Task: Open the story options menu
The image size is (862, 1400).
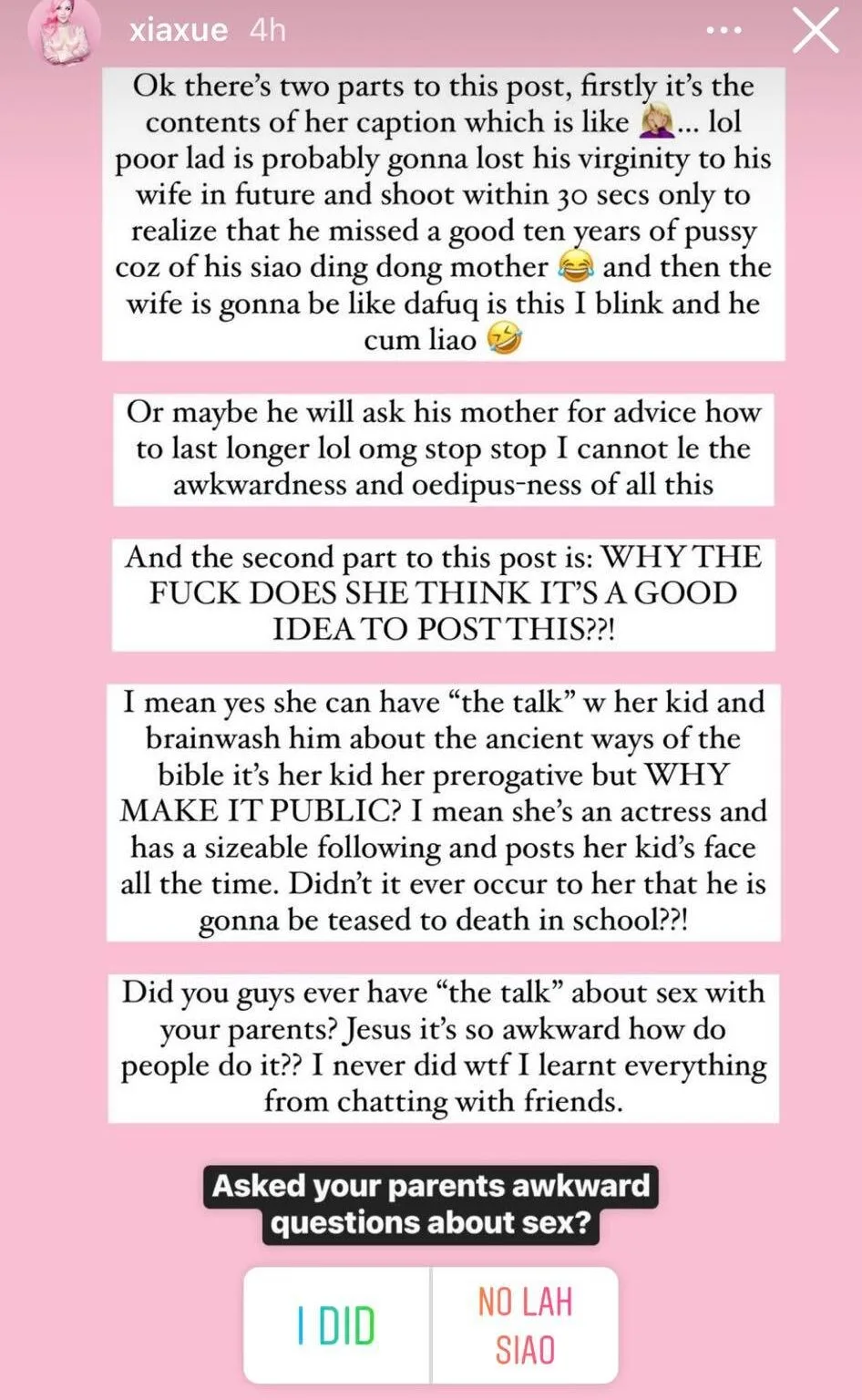Action: 724,31
